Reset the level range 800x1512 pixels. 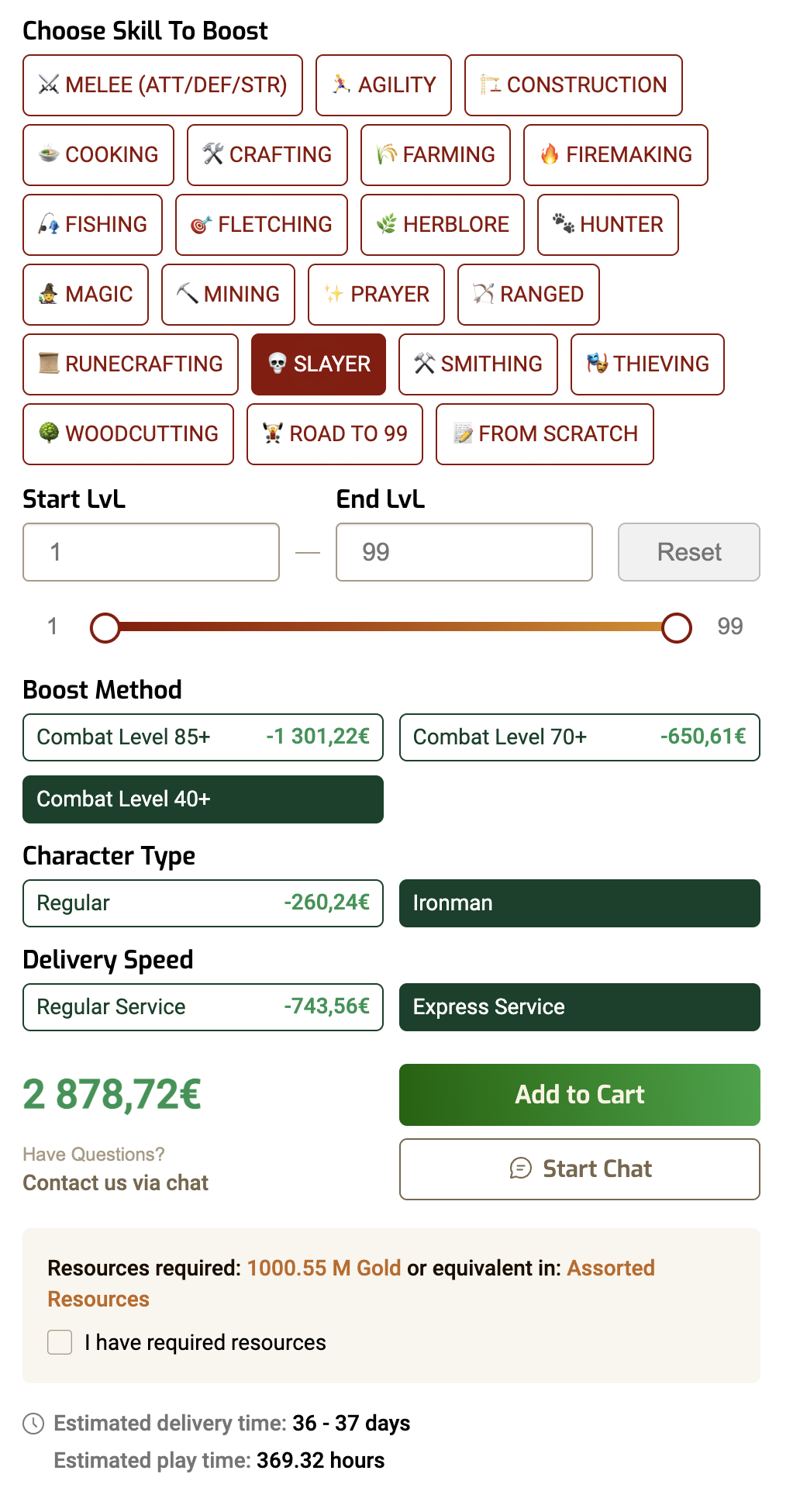[x=688, y=552]
